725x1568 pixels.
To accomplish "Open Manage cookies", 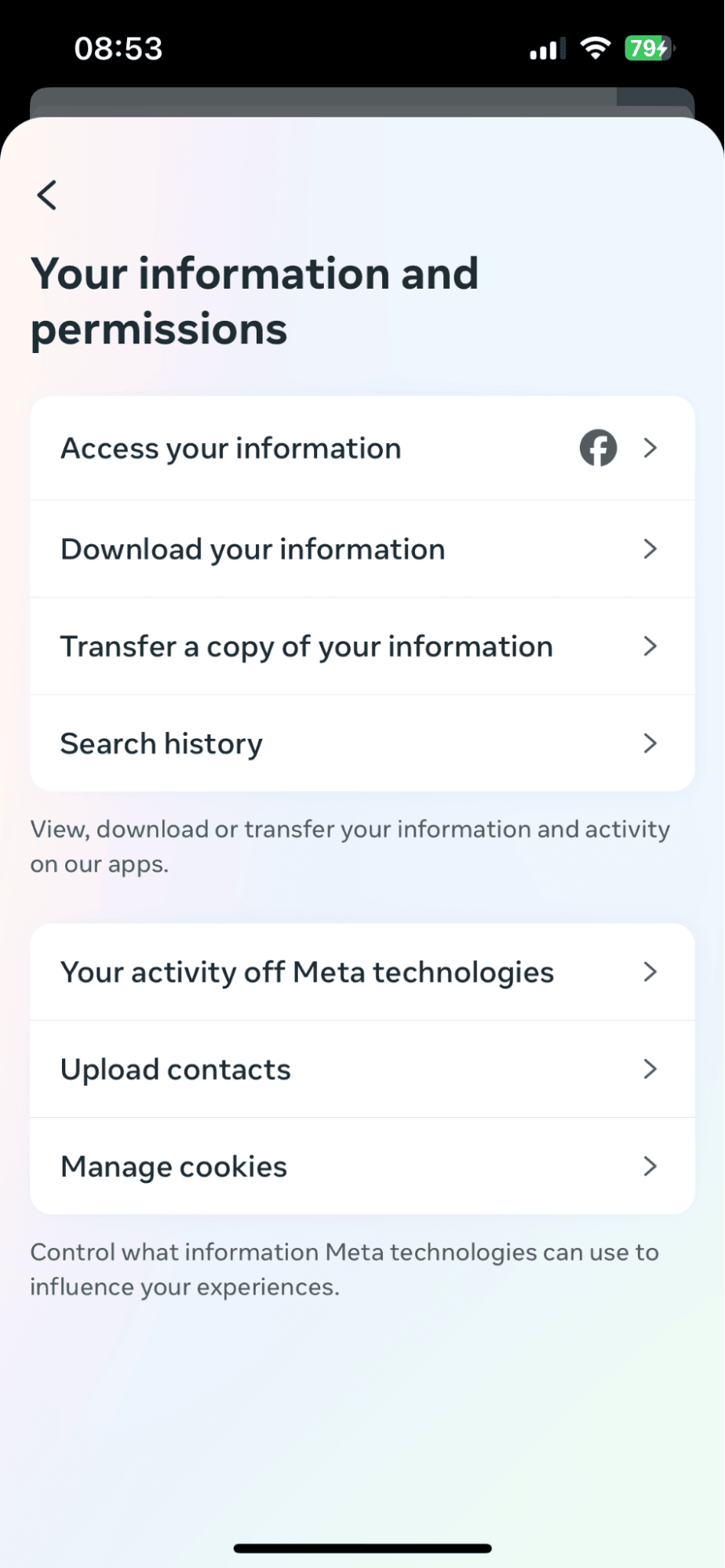I will [x=361, y=1166].
